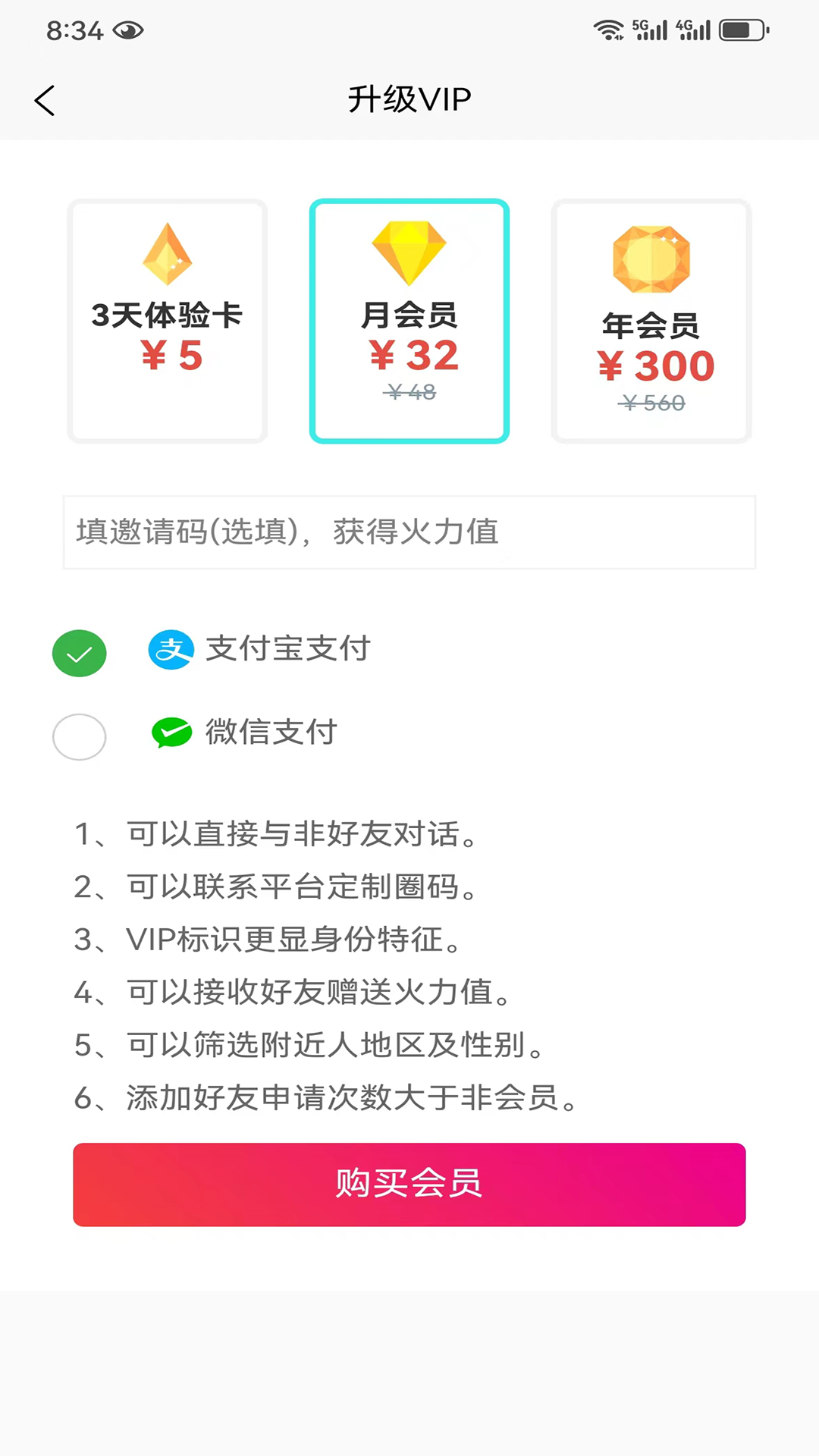Screen dimensions: 819x1456
Task: Click the crossed-out ¥48 original price
Action: 409,393
